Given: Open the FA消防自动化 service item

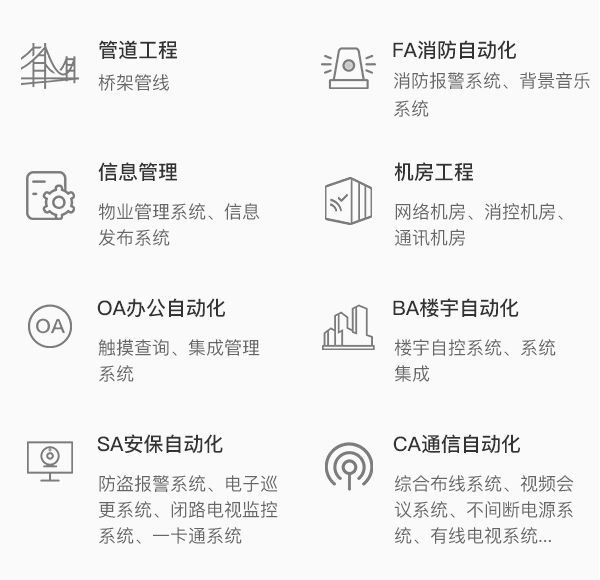Looking at the screenshot, I should 454,50.
